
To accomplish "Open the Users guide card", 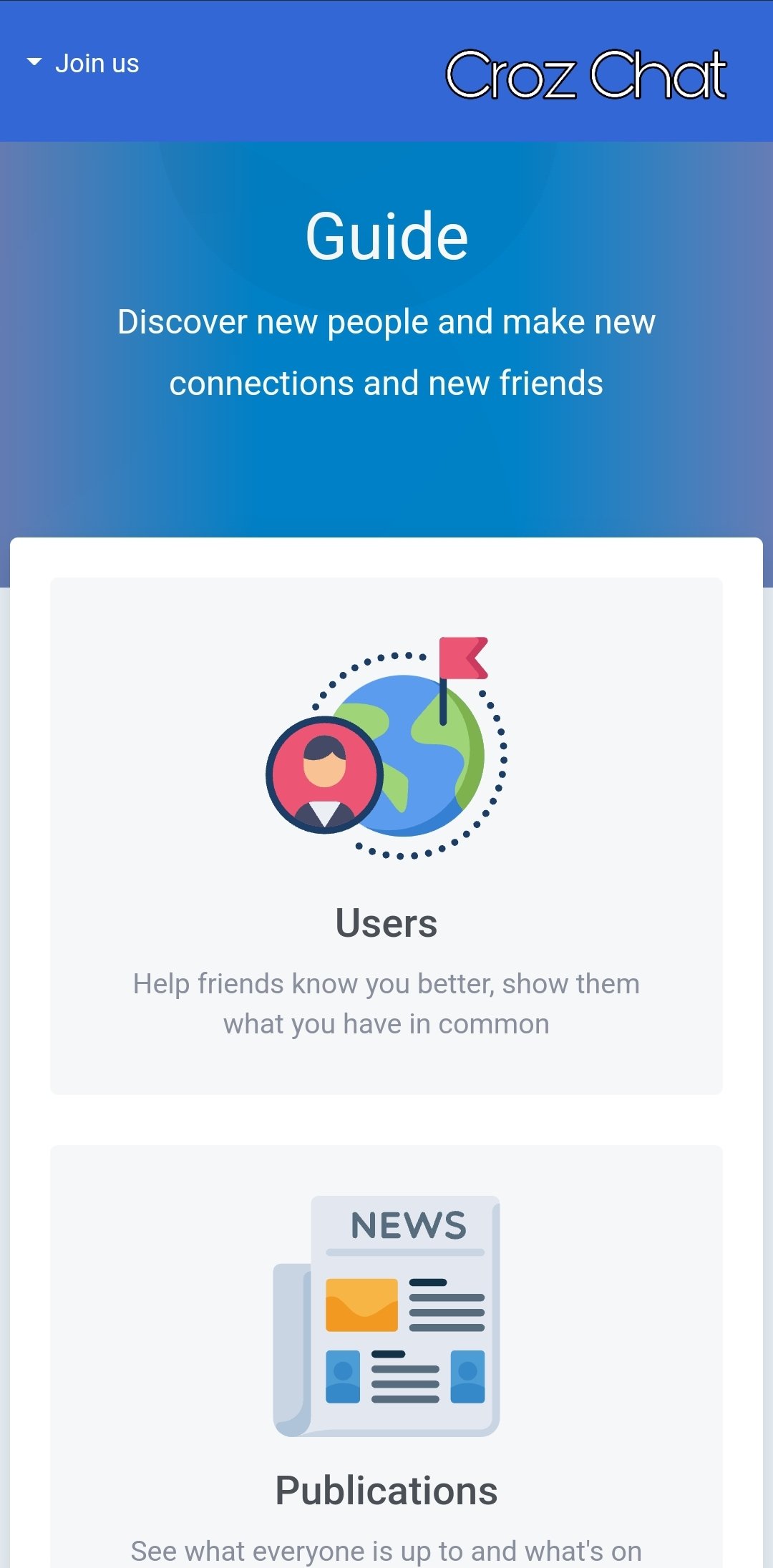I will tap(386, 835).
